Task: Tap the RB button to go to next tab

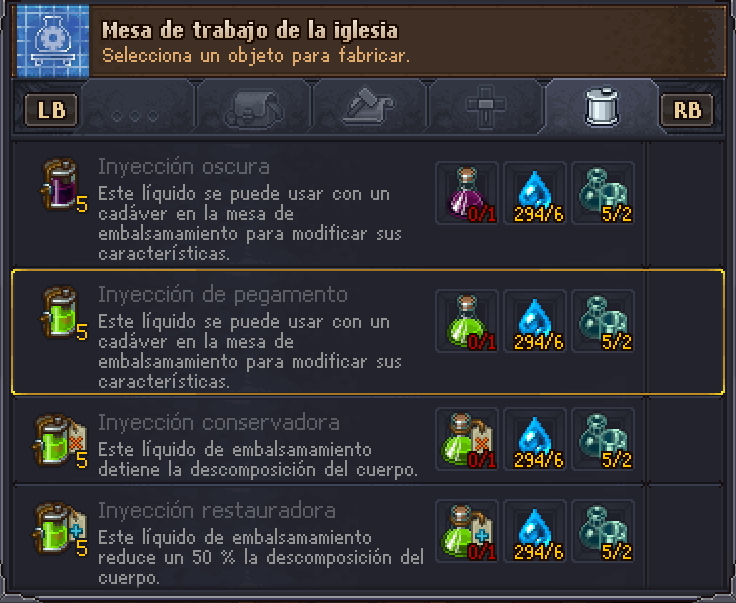Action: (687, 109)
